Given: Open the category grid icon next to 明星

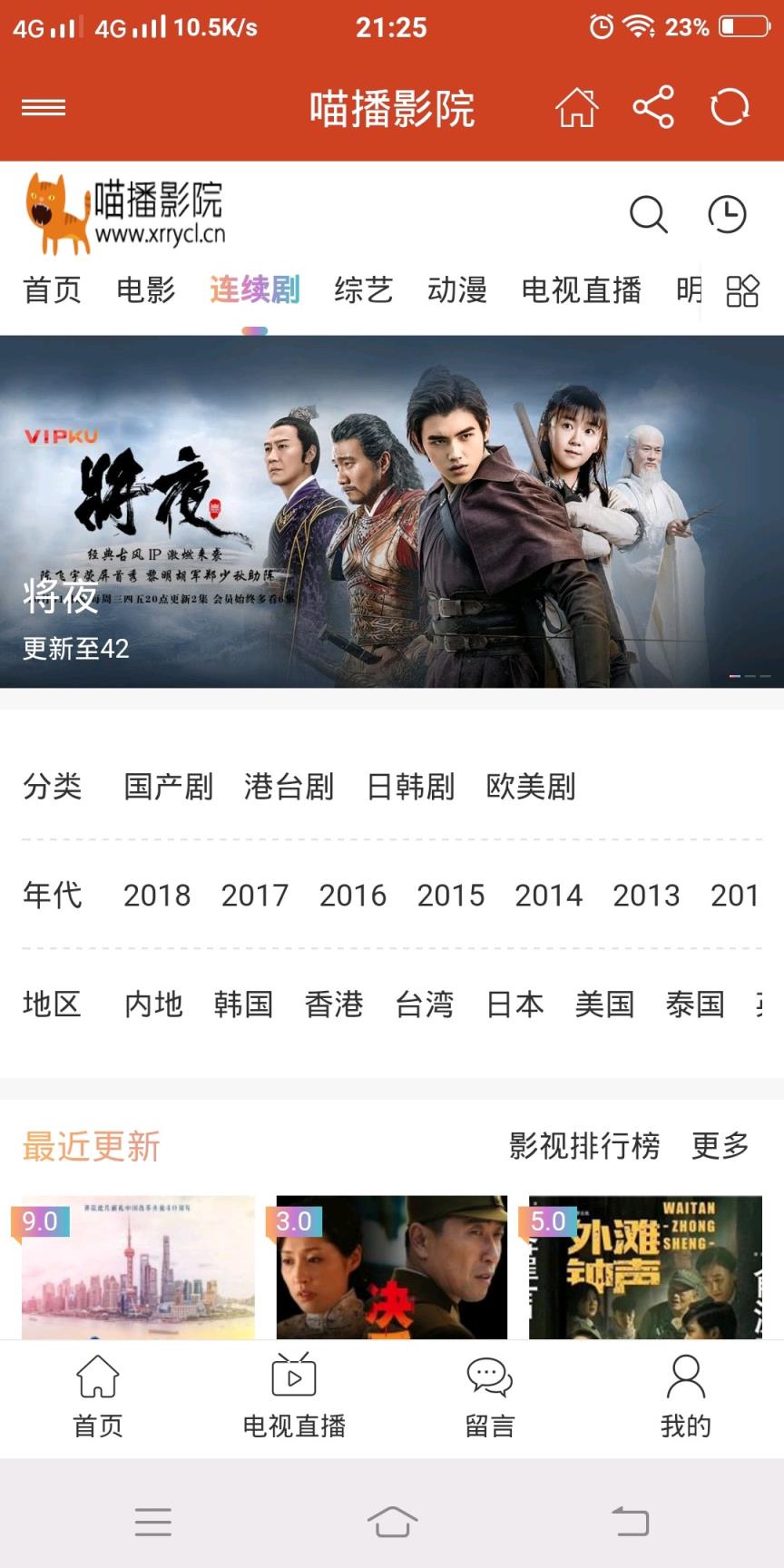Looking at the screenshot, I should coord(742,292).
